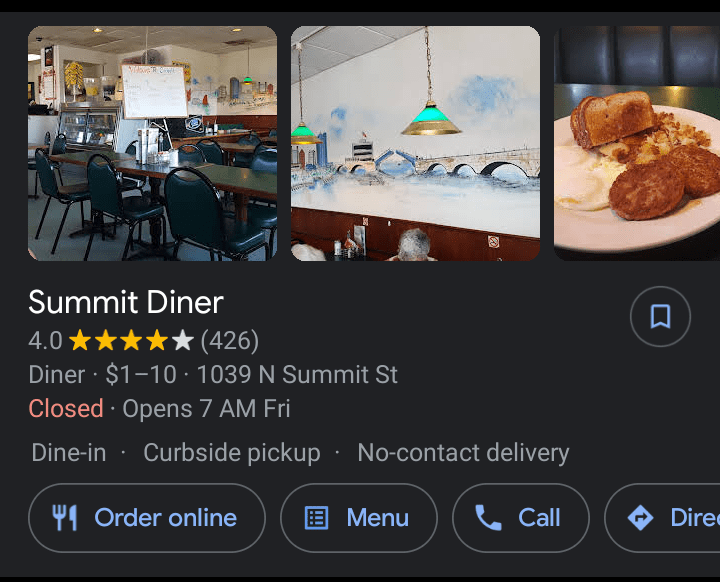Image resolution: width=720 pixels, height=582 pixels.
Task: Get directions to Summit Diner
Action: point(665,518)
